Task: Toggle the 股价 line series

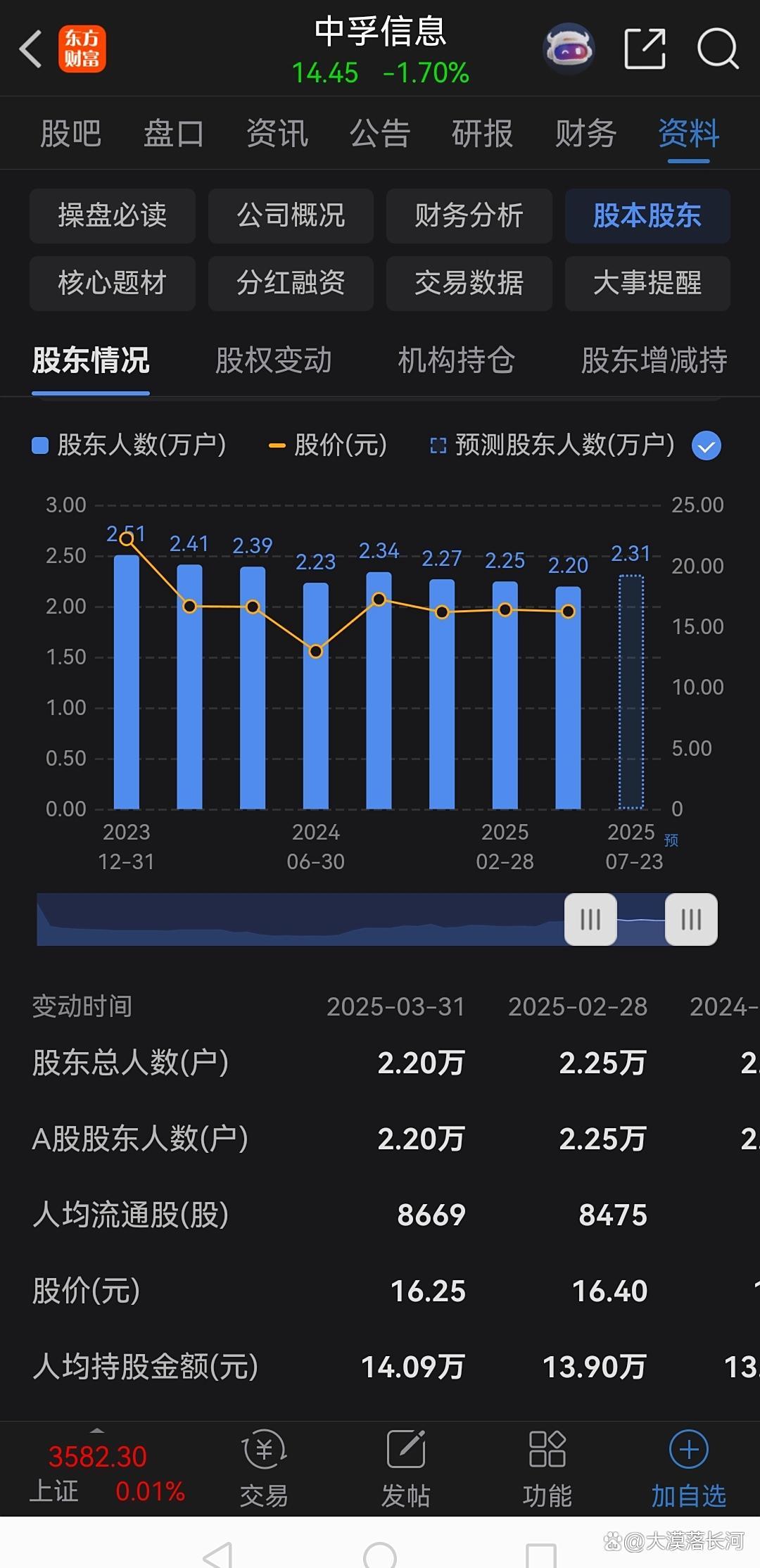Action: (327, 445)
